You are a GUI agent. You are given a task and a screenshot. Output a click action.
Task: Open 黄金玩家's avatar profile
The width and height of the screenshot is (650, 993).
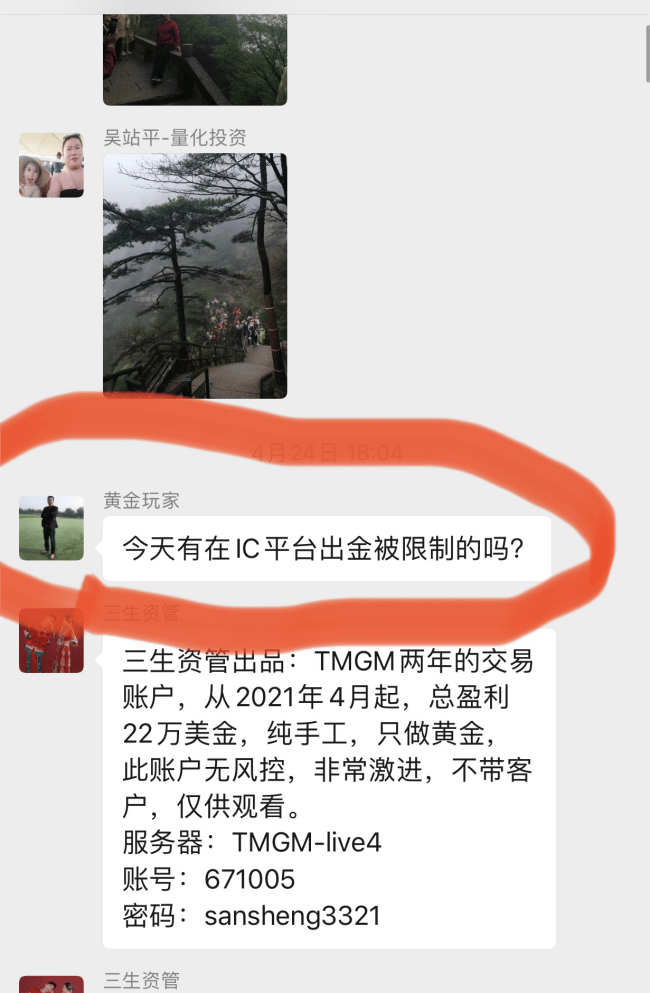pos(51,528)
